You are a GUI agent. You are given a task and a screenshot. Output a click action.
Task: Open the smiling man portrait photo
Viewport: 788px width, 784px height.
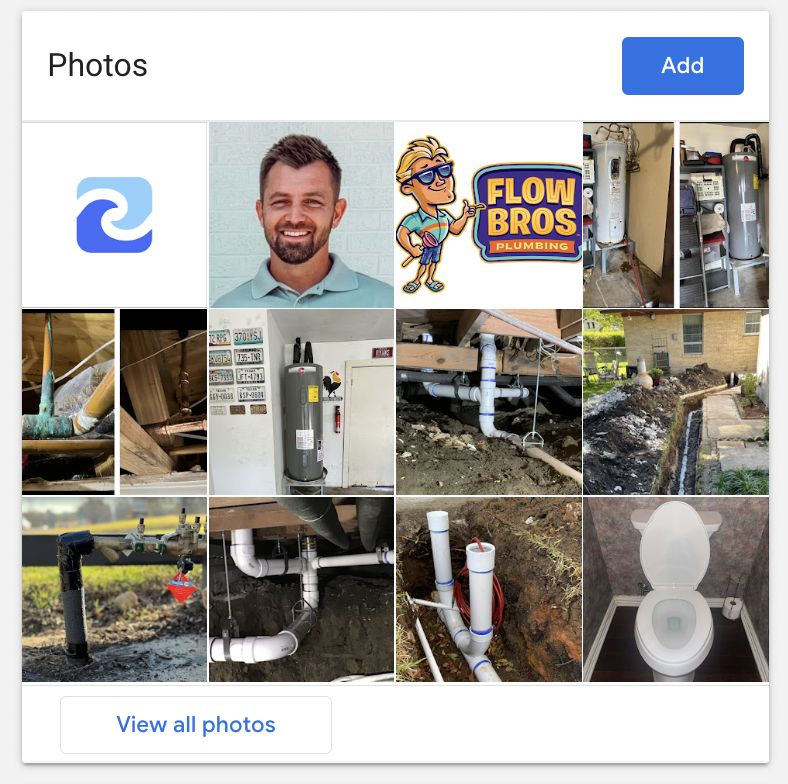pos(301,215)
